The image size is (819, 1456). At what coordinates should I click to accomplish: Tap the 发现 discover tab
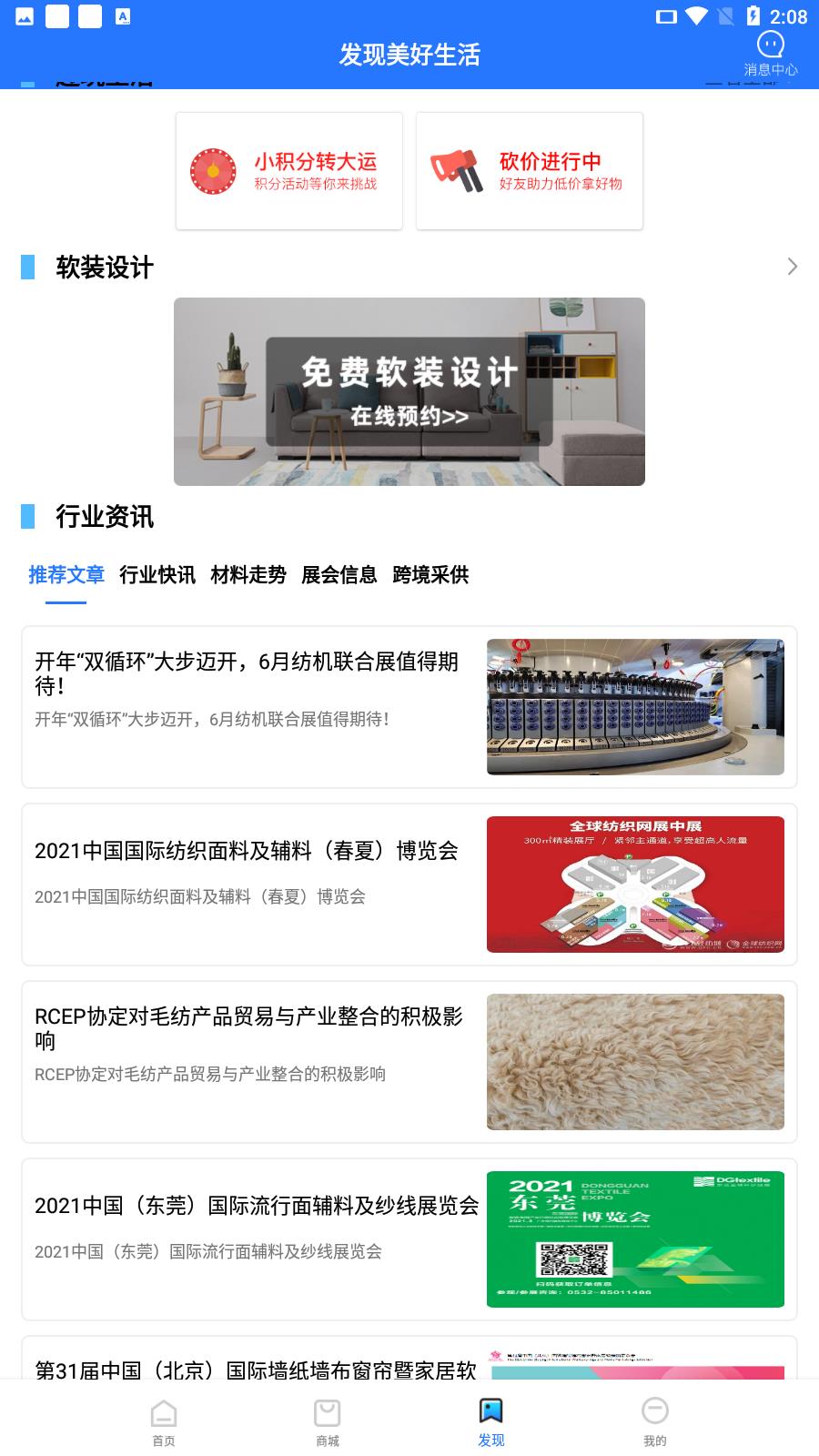(491, 1421)
